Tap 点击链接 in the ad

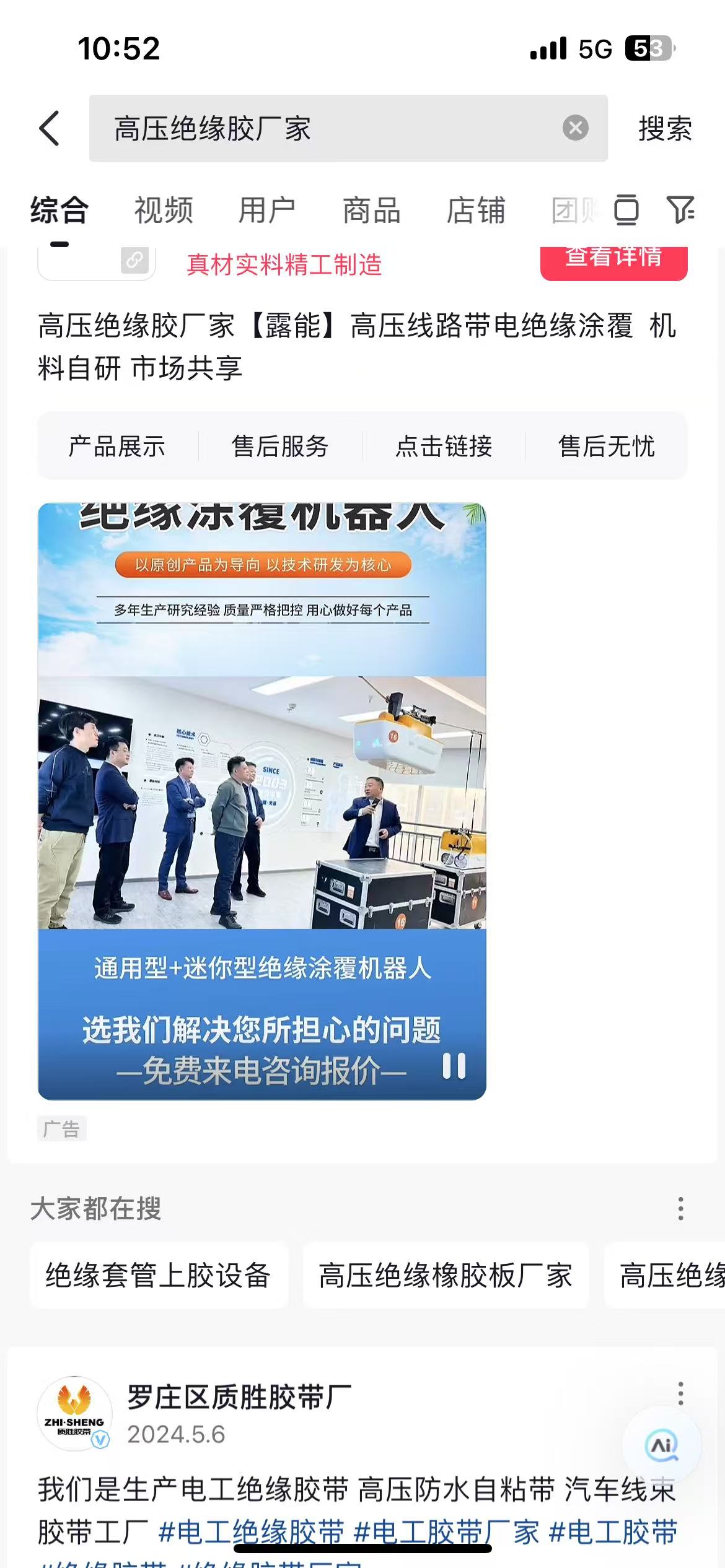444,446
